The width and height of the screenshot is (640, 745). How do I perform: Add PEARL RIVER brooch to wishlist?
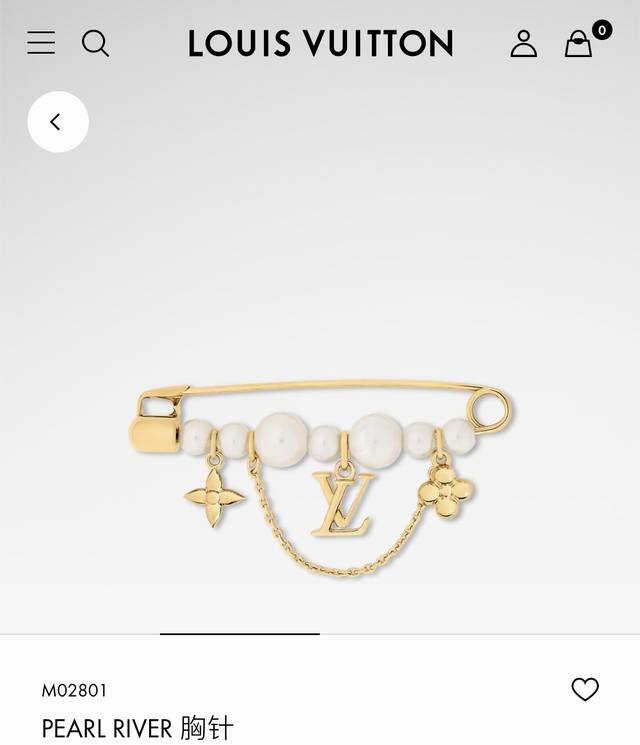pos(585,689)
